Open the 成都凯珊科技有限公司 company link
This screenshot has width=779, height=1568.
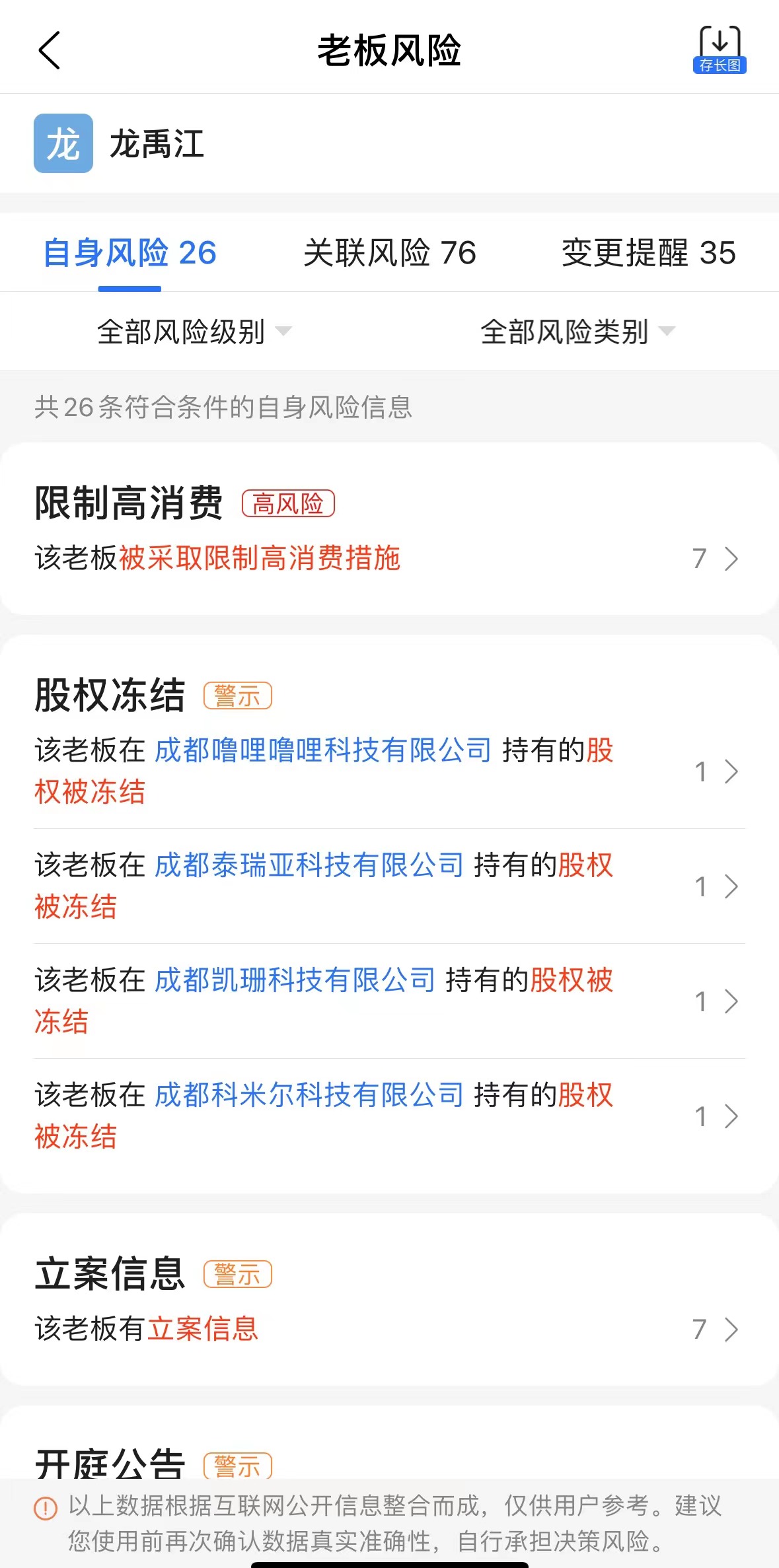pos(295,981)
